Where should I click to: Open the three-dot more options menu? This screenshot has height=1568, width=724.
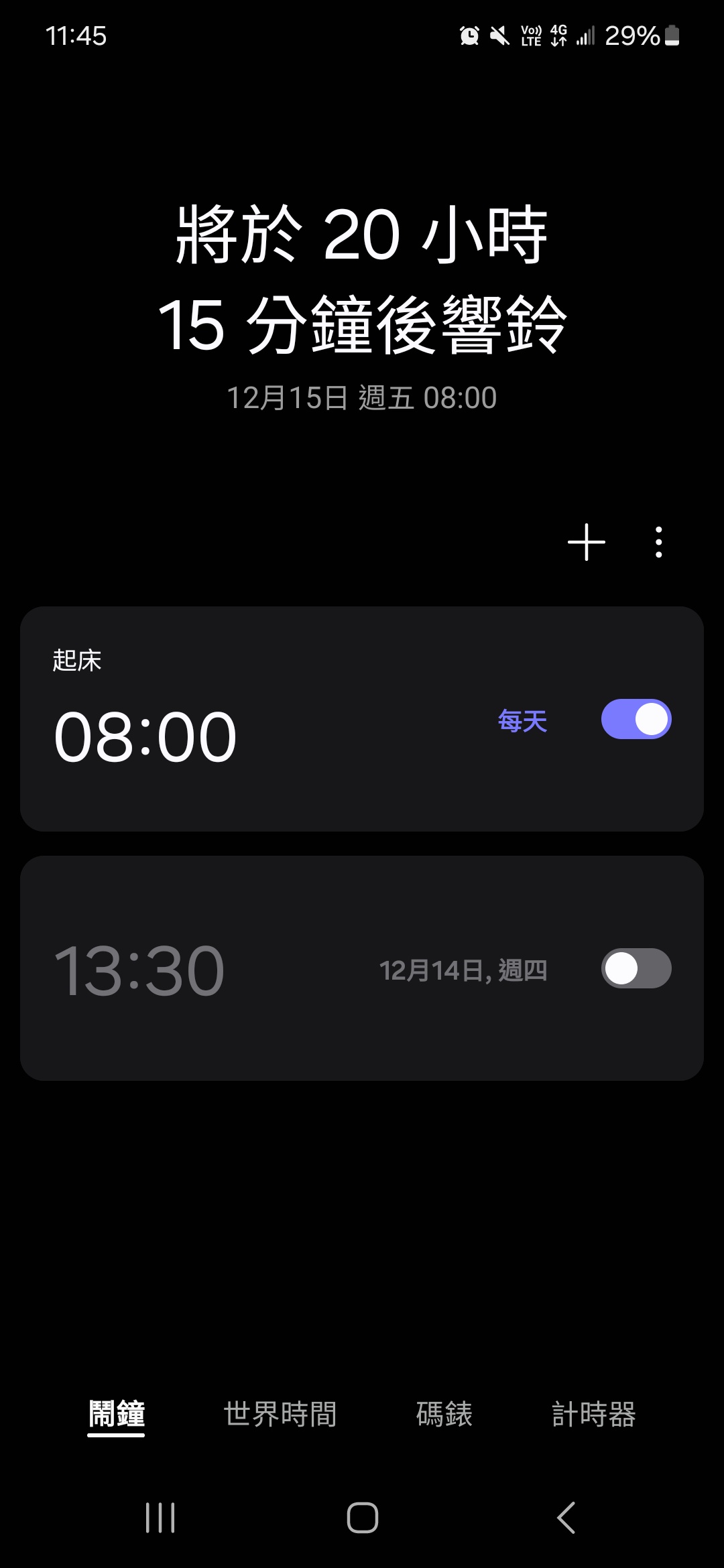click(x=659, y=542)
